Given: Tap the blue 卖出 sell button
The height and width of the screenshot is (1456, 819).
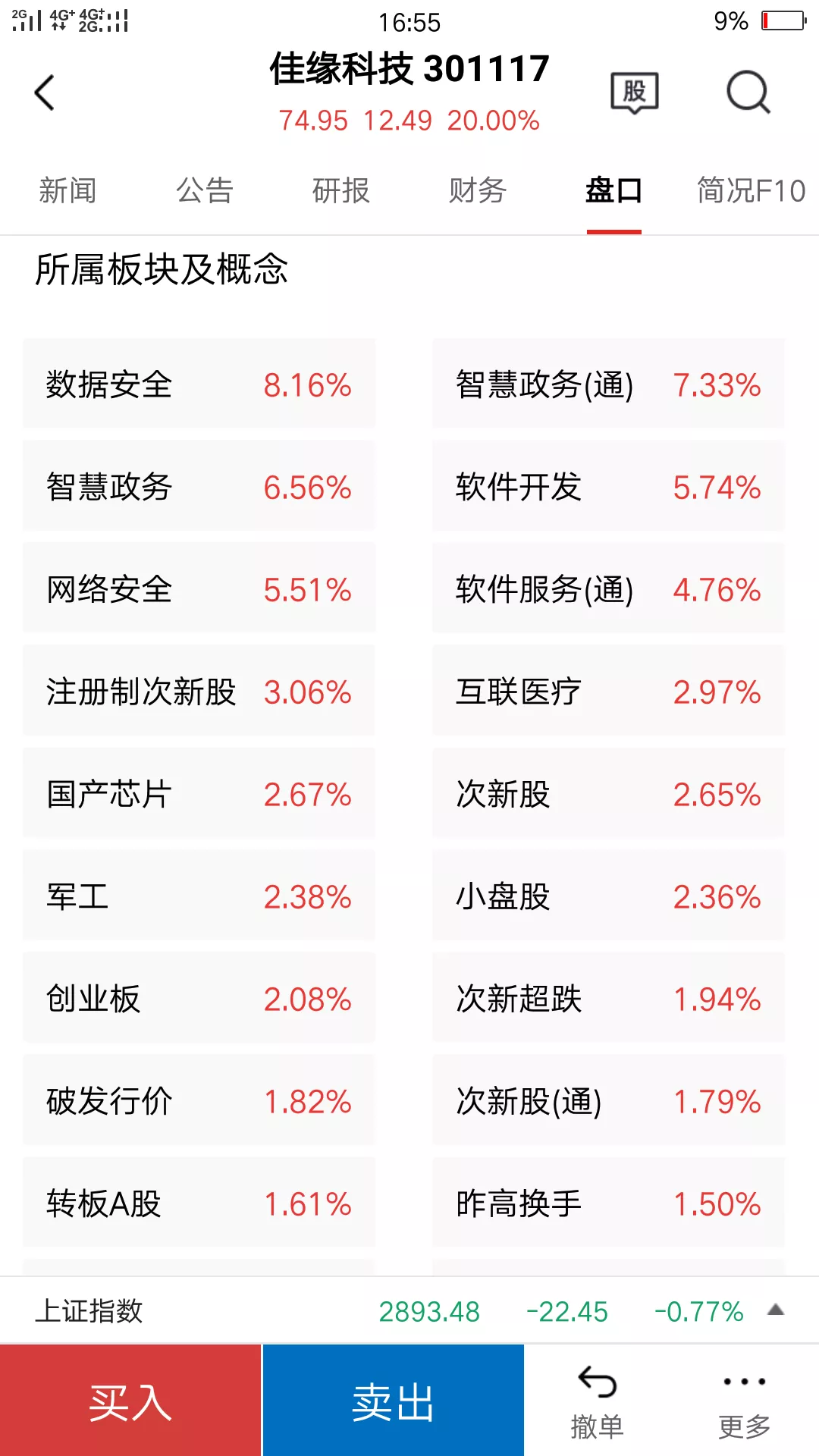Looking at the screenshot, I should pos(393,1401).
